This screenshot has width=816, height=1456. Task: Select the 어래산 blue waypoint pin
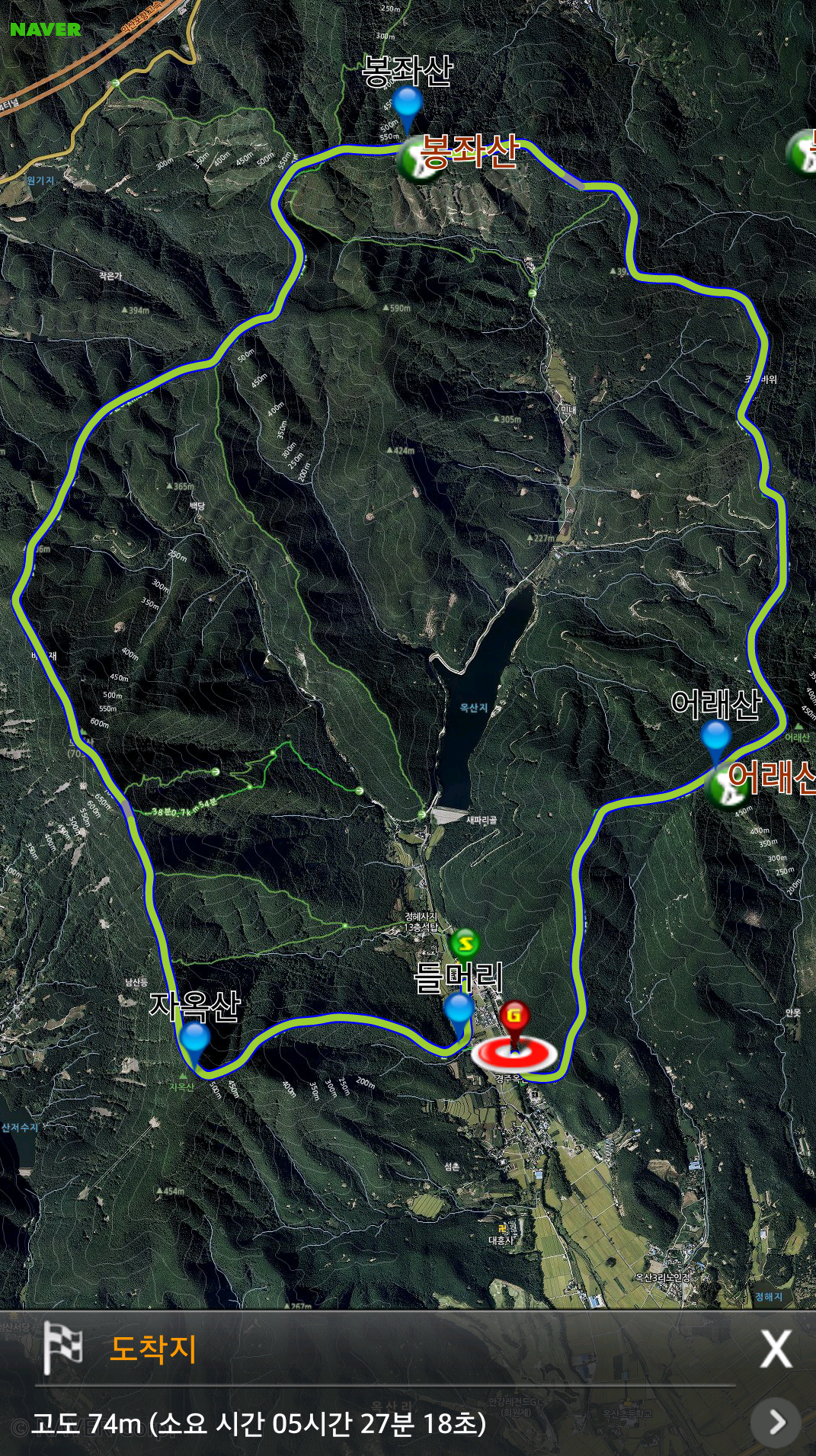715,737
